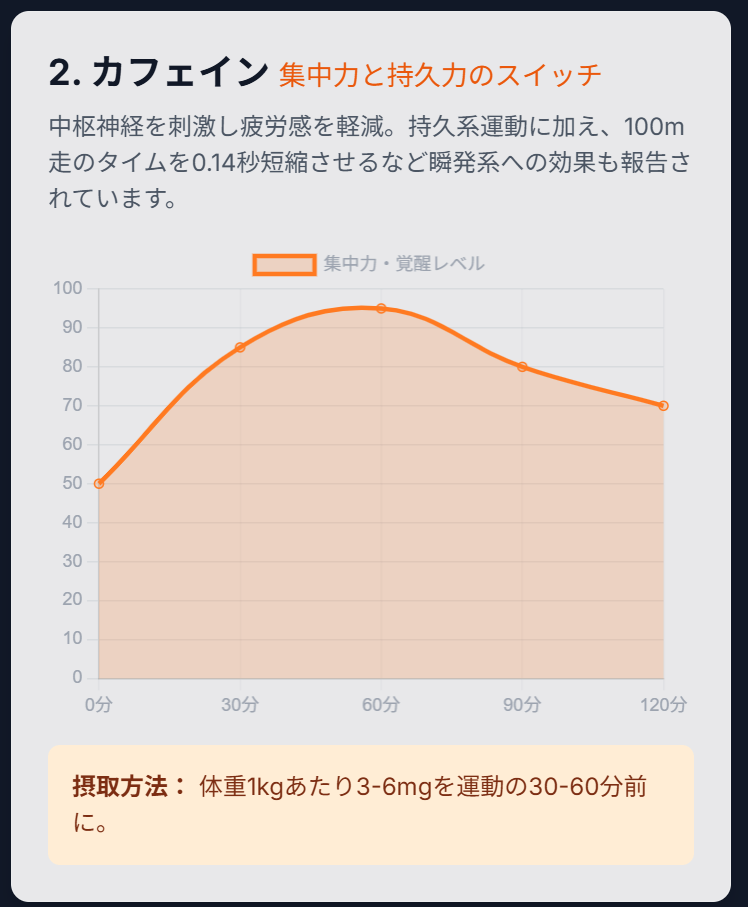Tap the 60分 peak data point

pyautogui.click(x=381, y=308)
